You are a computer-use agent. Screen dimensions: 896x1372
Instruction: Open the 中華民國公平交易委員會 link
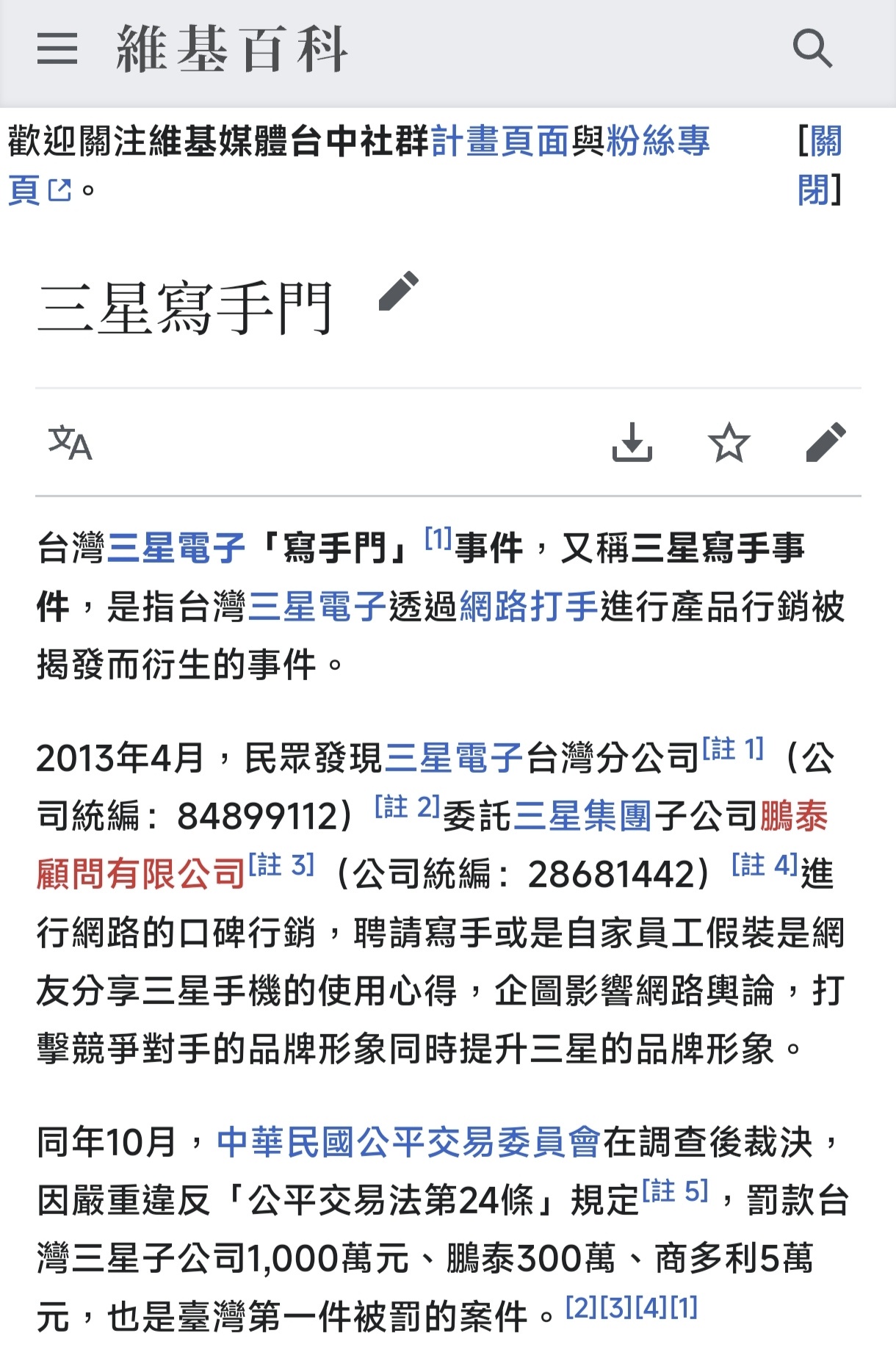tap(409, 1142)
